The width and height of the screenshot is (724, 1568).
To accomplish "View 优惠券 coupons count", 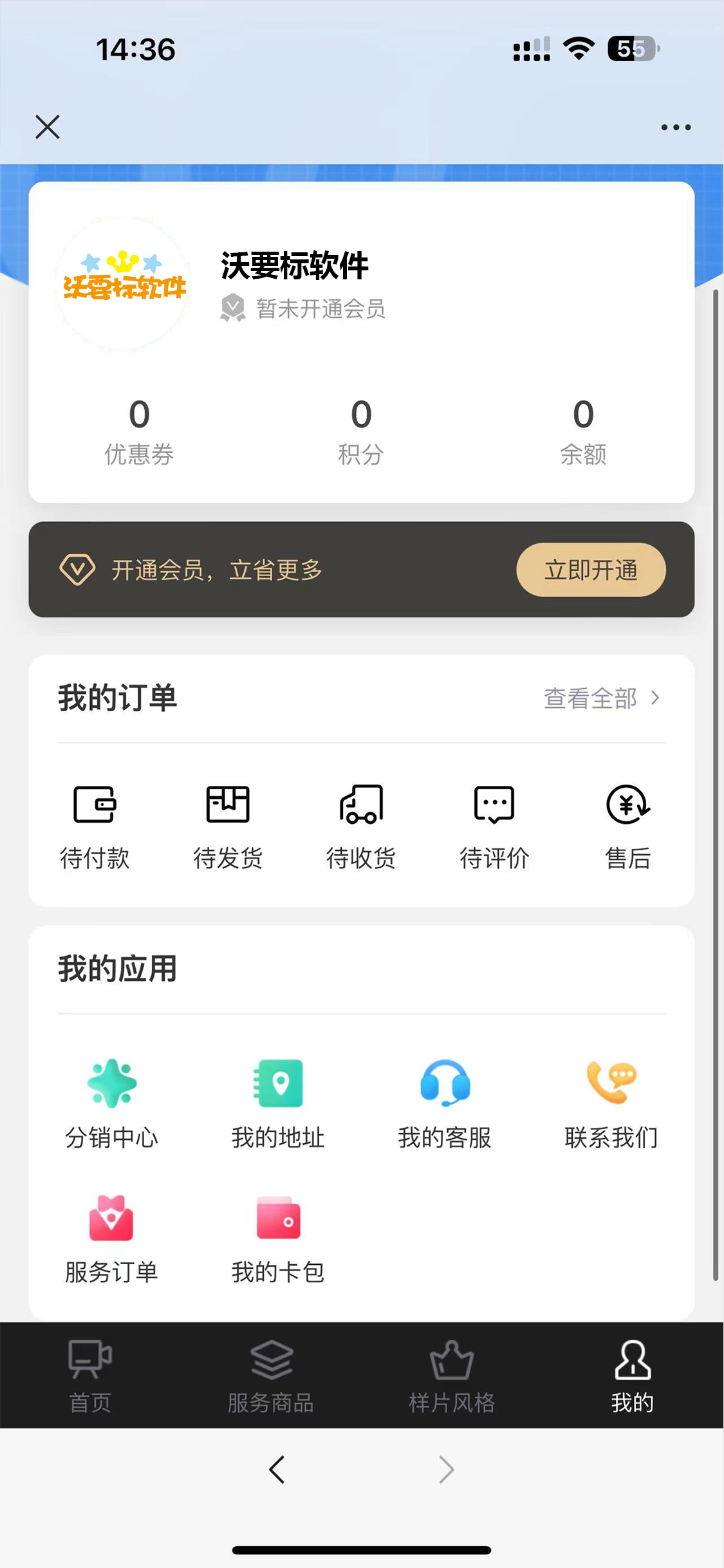I will pos(139,431).
